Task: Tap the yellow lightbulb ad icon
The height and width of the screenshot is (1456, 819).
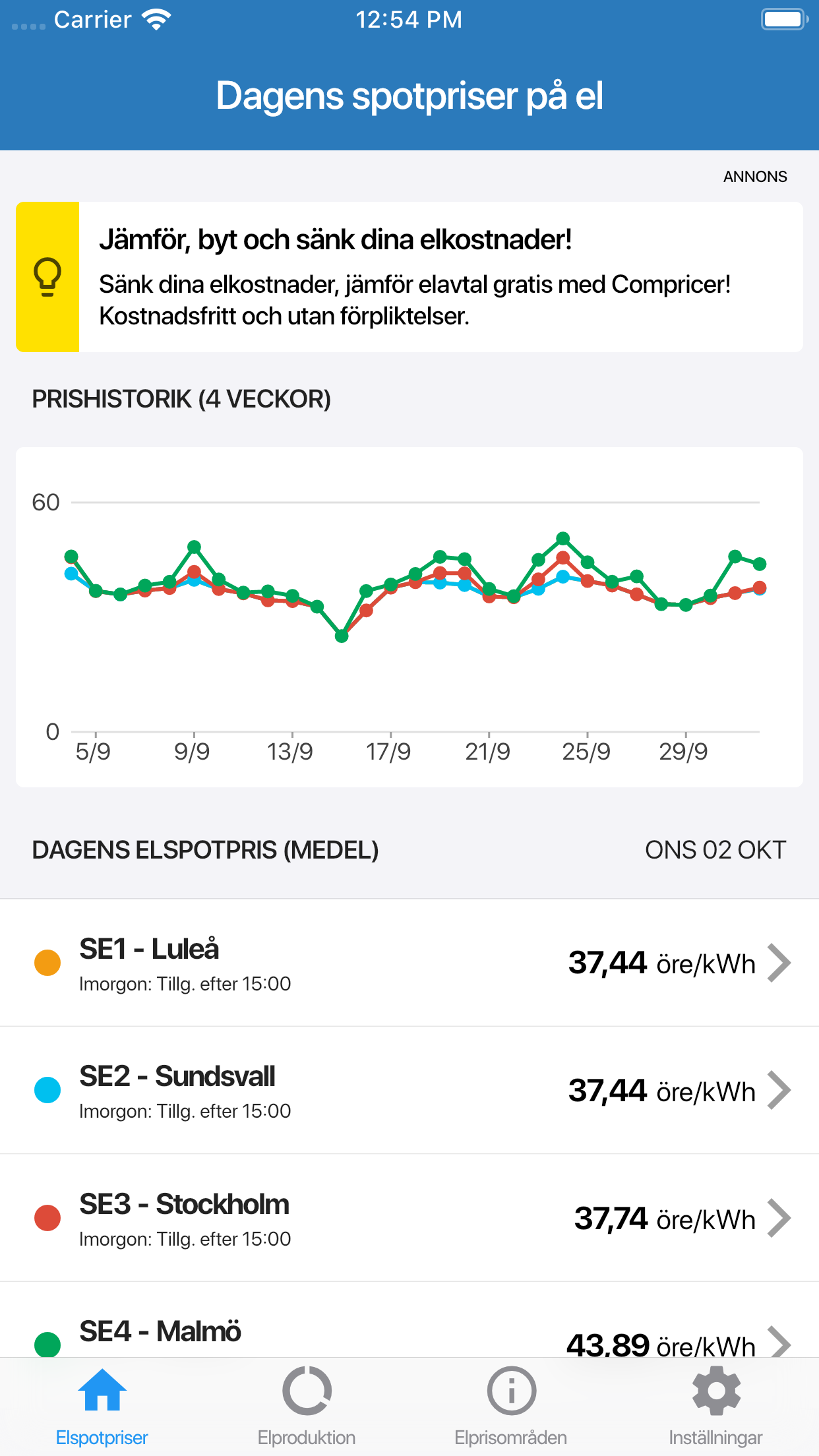Action: pos(47,276)
